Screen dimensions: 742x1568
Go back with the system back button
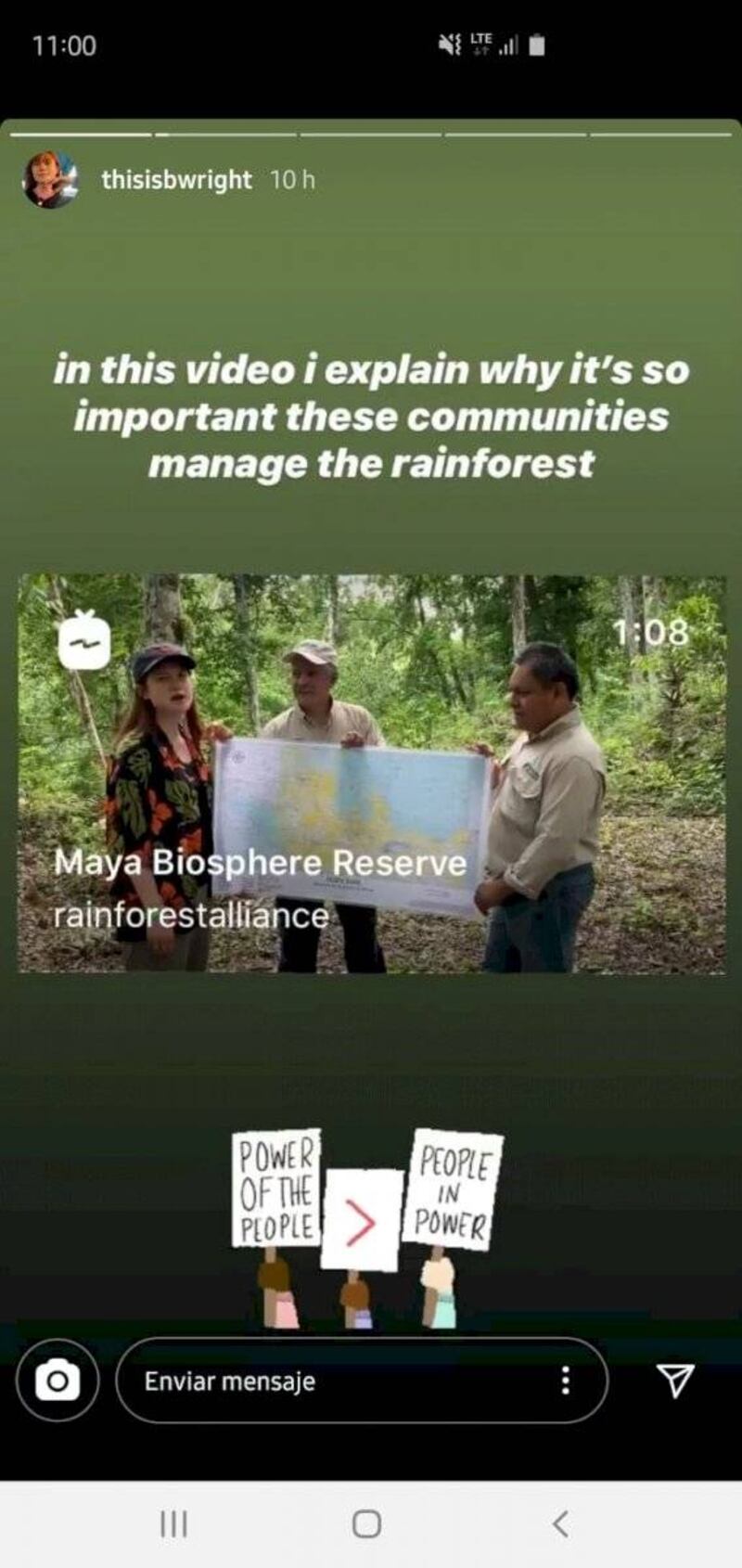(560, 1523)
